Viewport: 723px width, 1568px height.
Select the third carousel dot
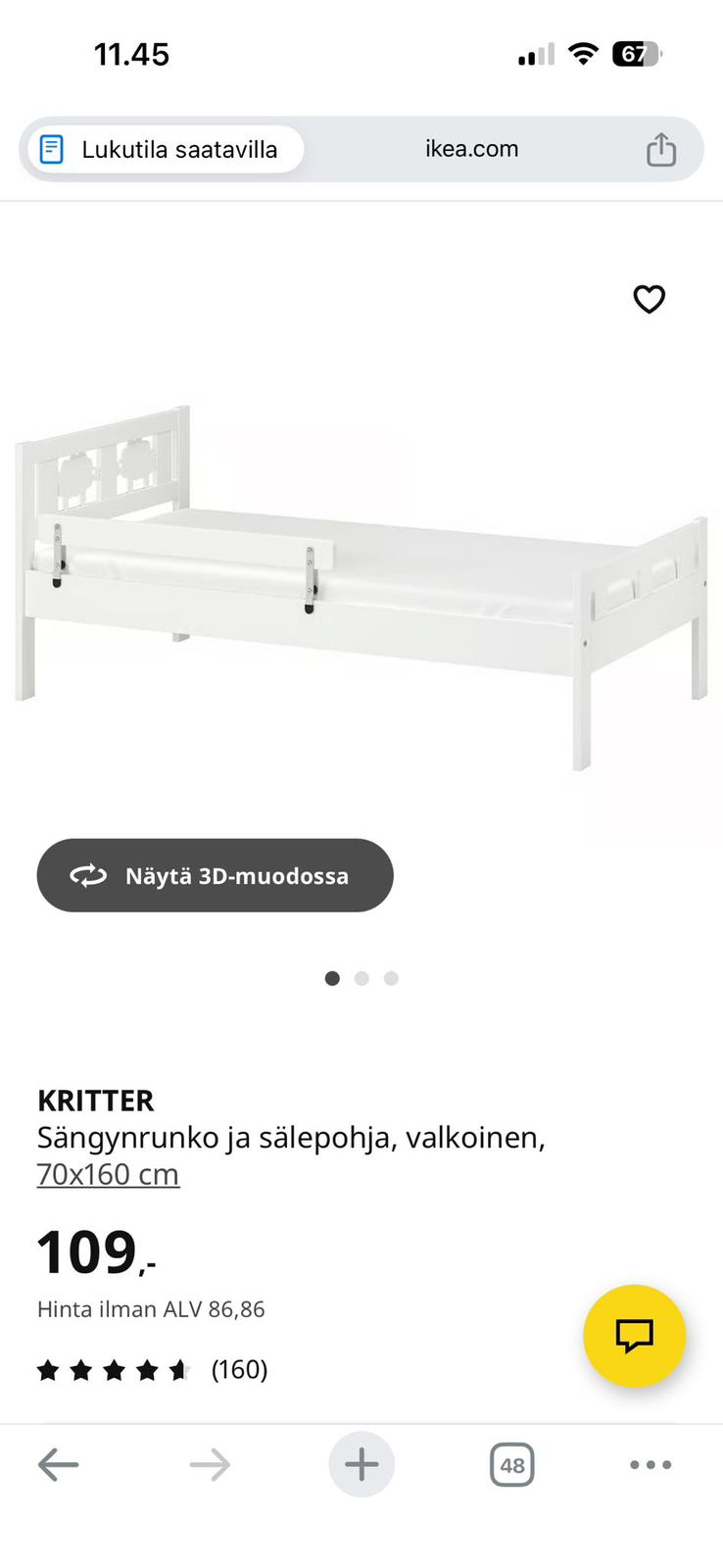coord(391,977)
